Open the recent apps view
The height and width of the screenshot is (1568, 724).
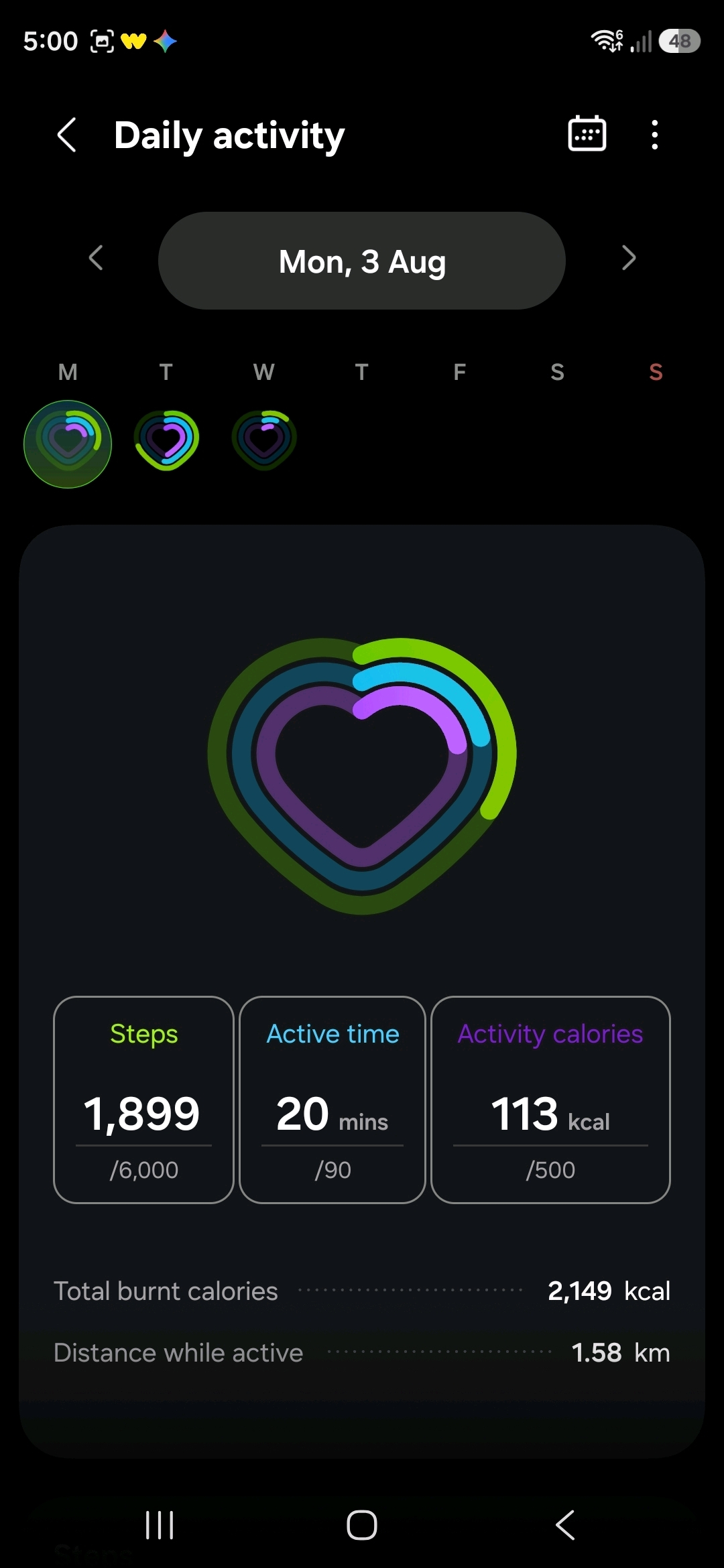pyautogui.click(x=160, y=1525)
